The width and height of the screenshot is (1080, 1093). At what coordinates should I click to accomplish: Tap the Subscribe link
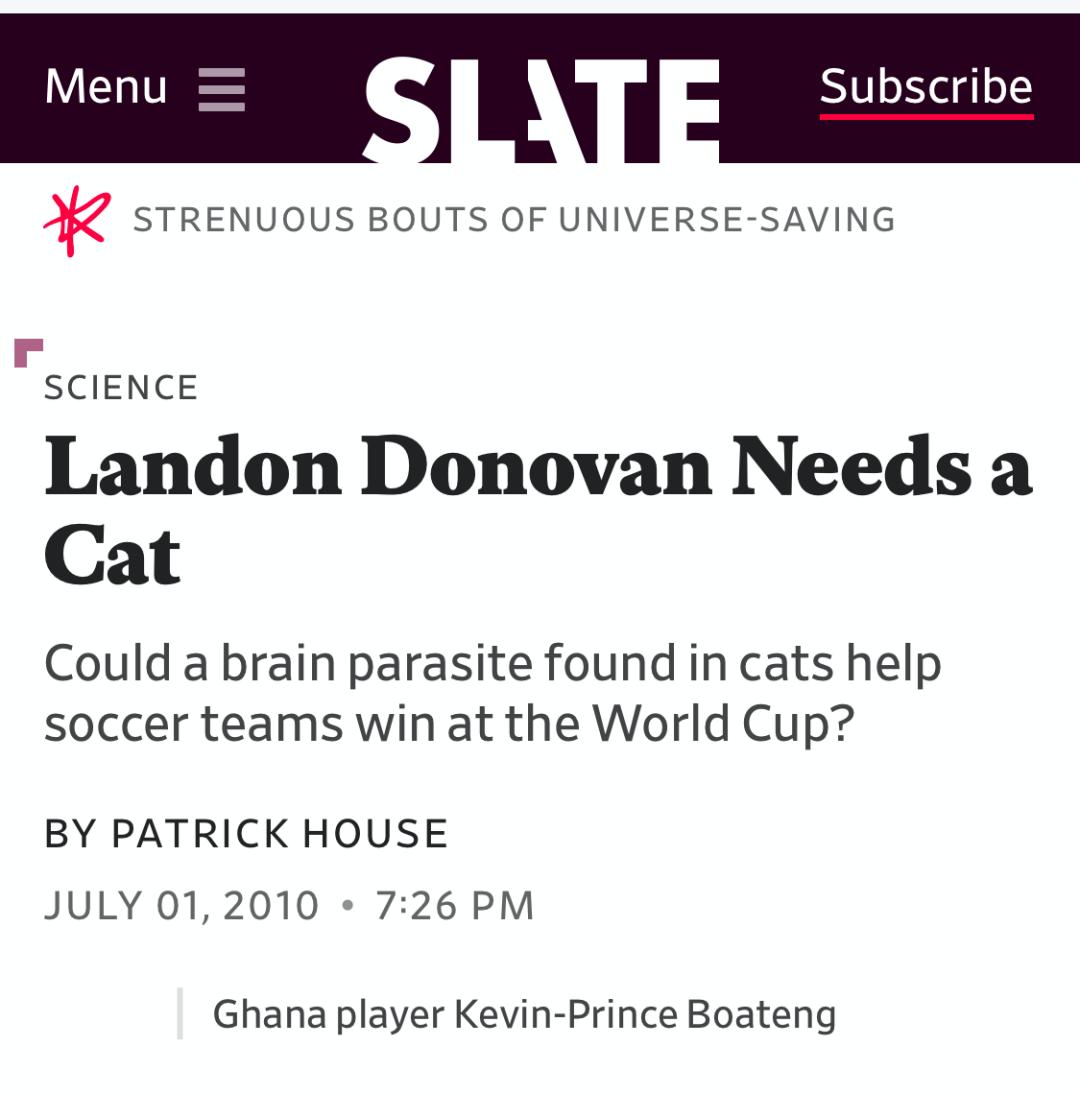[926, 88]
